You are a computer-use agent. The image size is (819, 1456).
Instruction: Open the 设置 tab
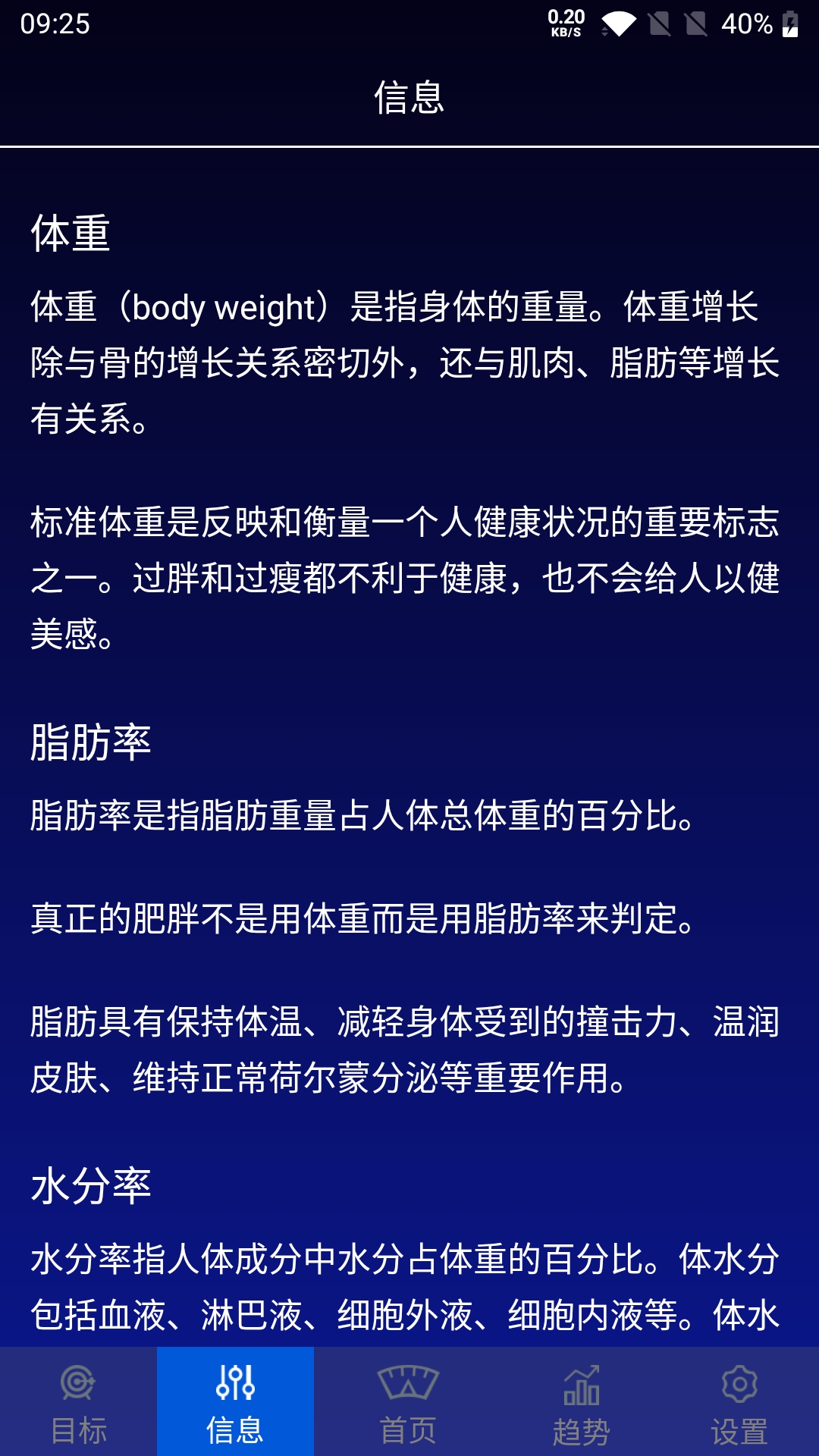point(739,1401)
